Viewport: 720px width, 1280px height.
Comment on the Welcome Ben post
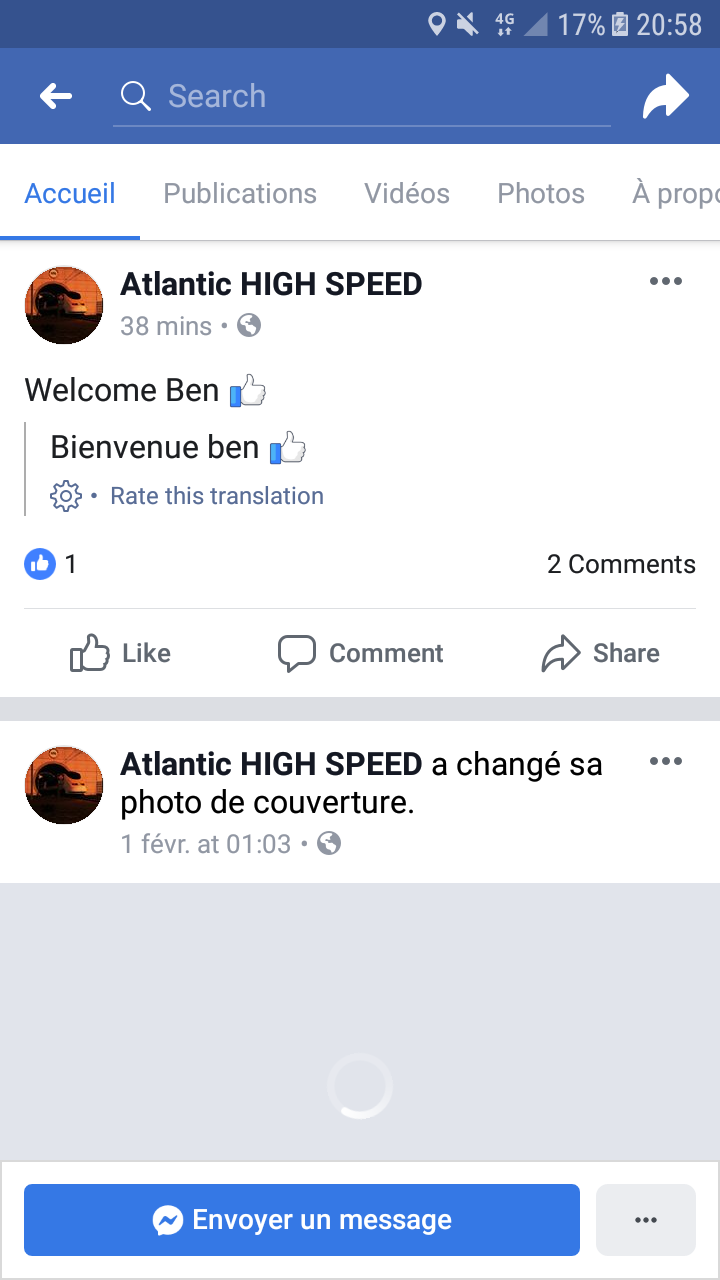(360, 653)
